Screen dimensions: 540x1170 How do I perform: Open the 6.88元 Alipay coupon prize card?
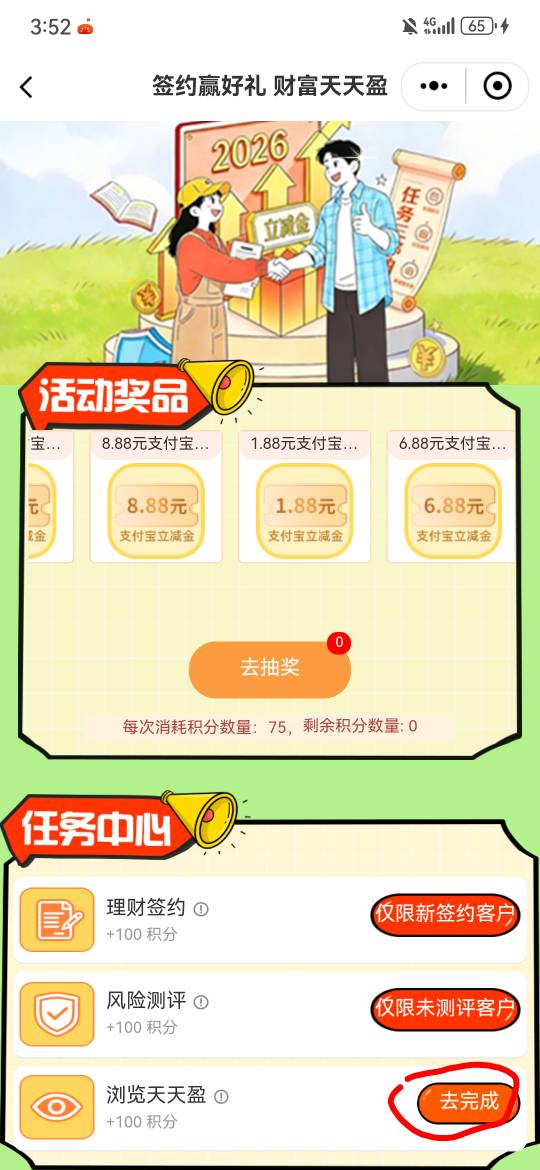(x=451, y=496)
